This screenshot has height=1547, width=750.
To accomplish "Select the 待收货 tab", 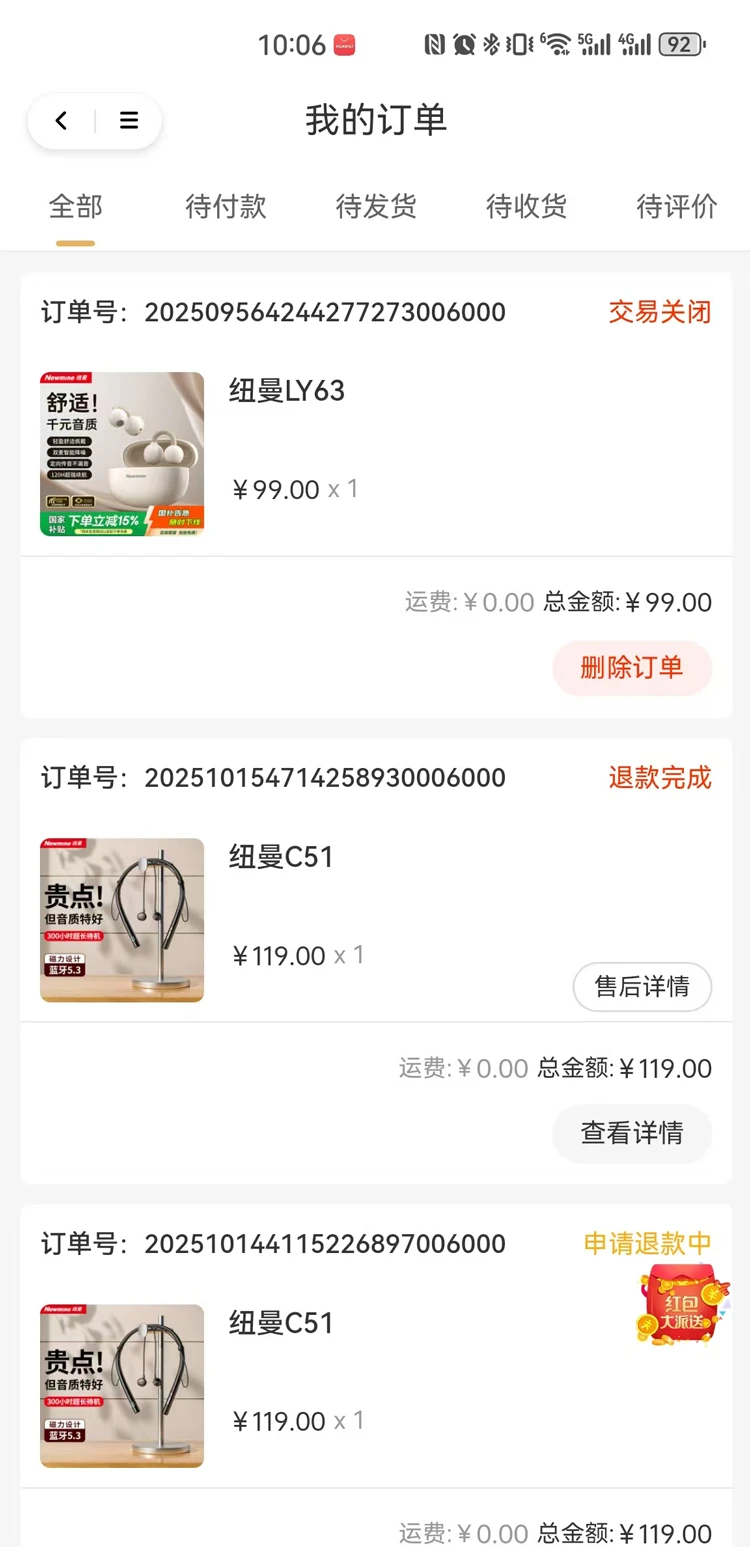I will [526, 207].
